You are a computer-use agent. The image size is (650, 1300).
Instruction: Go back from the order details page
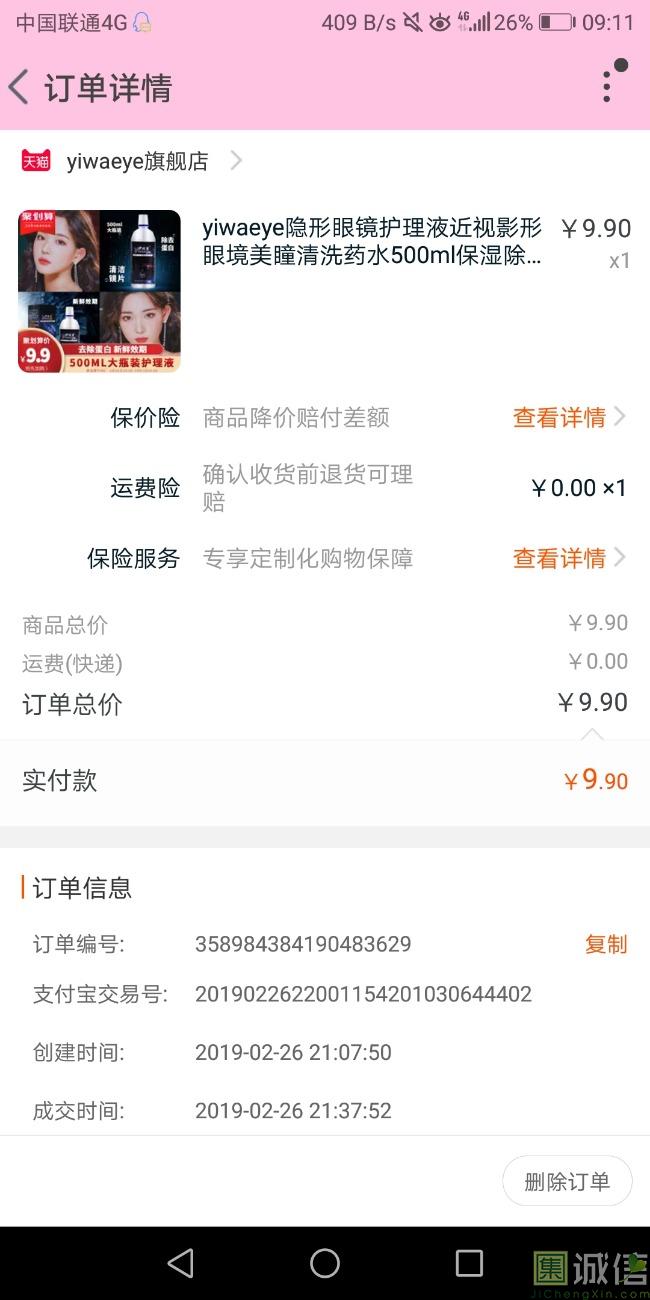[x=19, y=88]
